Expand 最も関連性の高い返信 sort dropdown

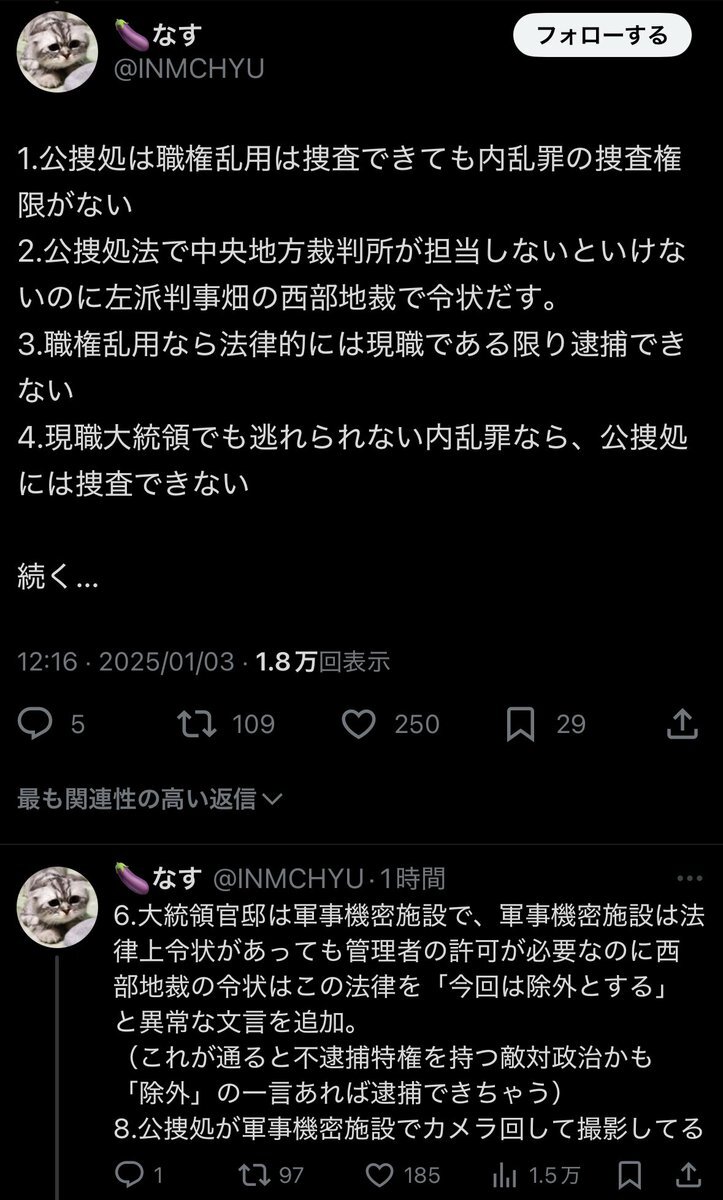pyautogui.click(x=150, y=798)
